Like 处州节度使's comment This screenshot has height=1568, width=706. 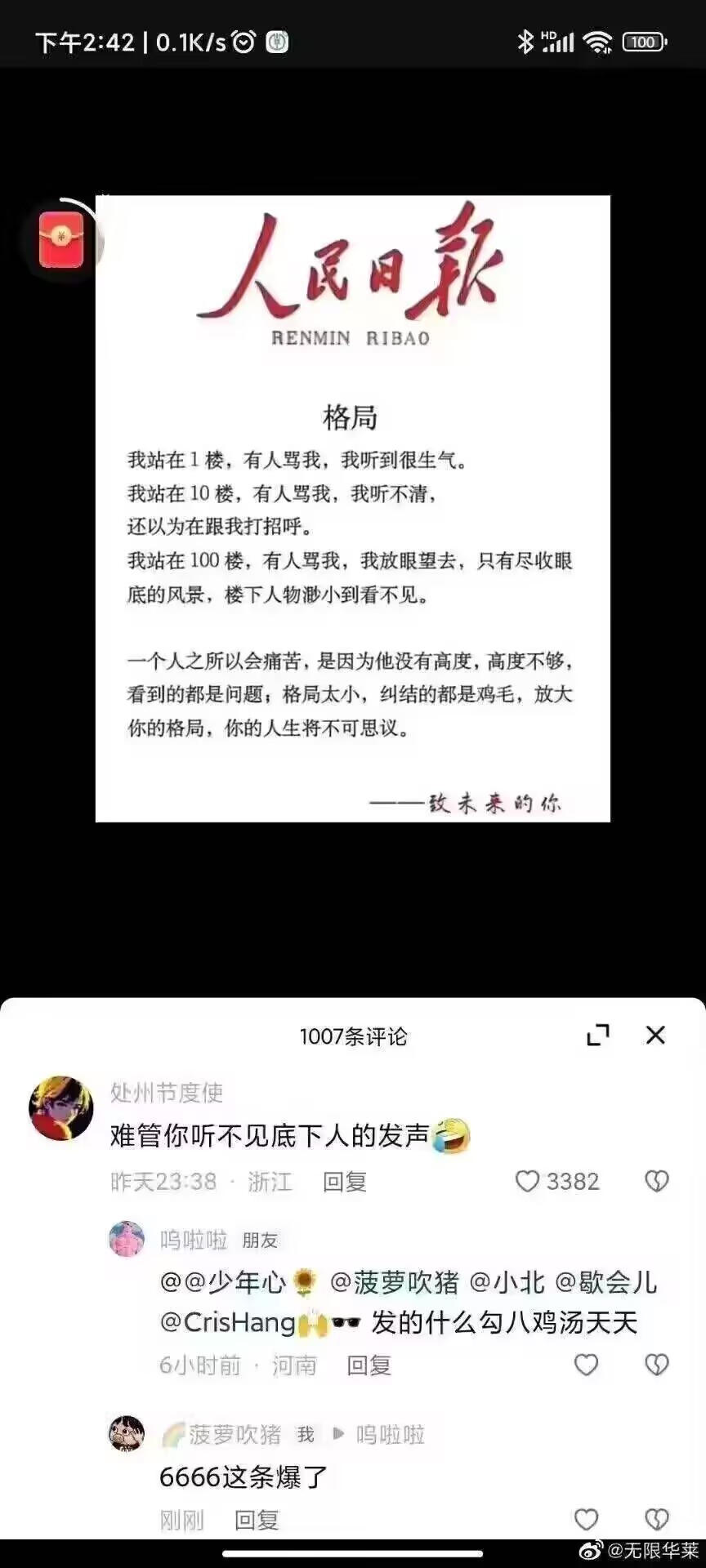click(557, 1181)
